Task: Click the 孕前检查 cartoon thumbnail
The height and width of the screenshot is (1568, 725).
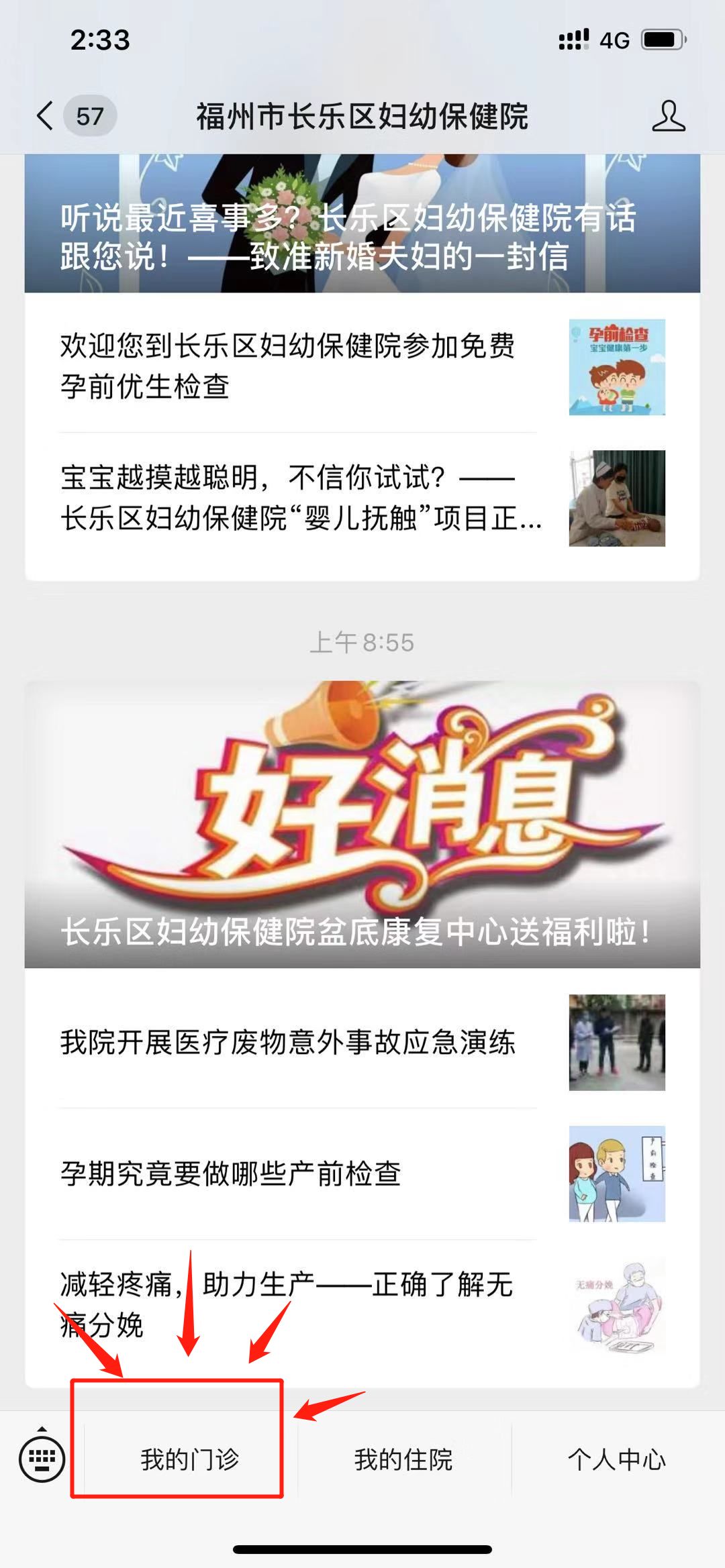Action: 616,367
